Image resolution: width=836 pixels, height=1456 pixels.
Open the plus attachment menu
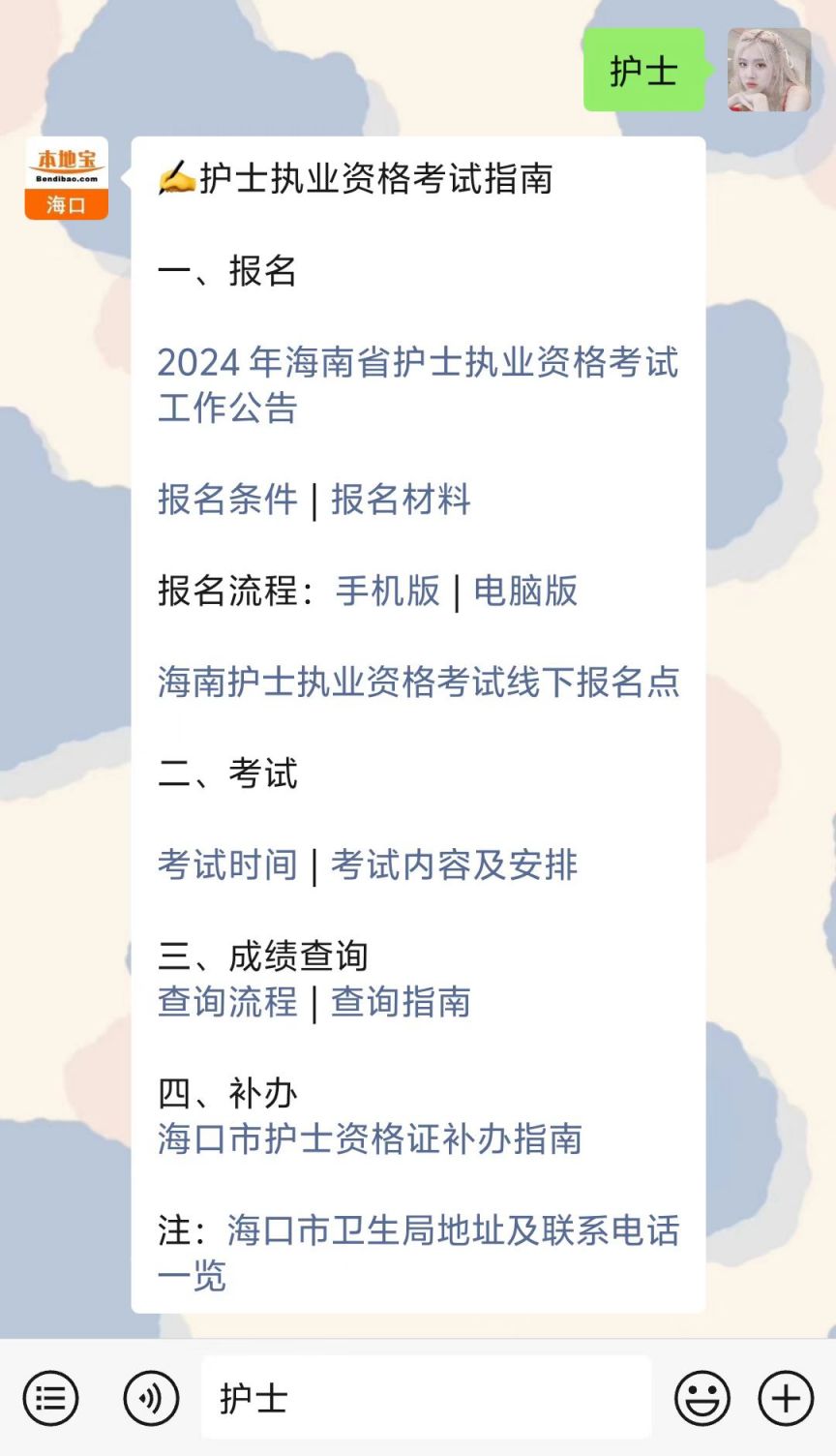click(786, 1398)
